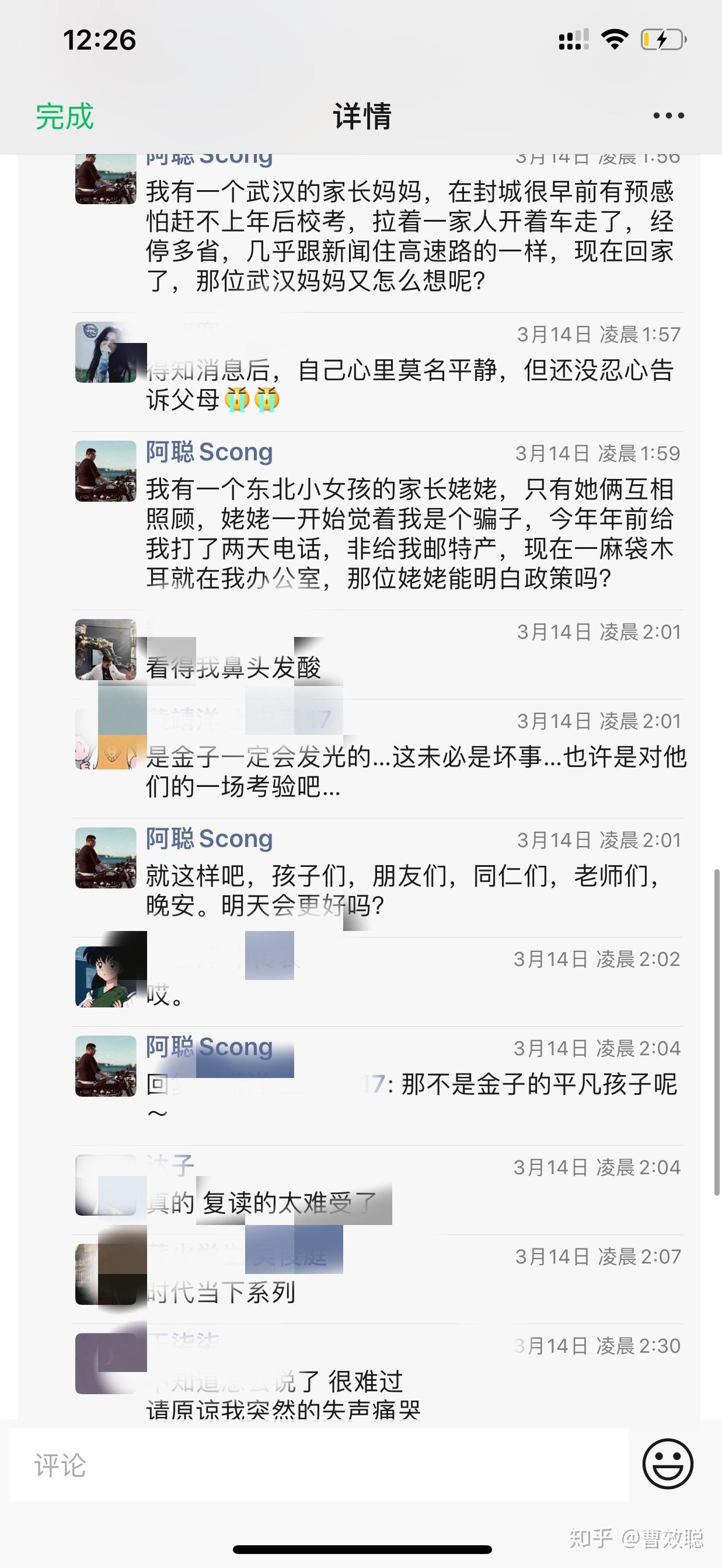Open 阿聪 Scong's name on the 2:01 comment

209,839
